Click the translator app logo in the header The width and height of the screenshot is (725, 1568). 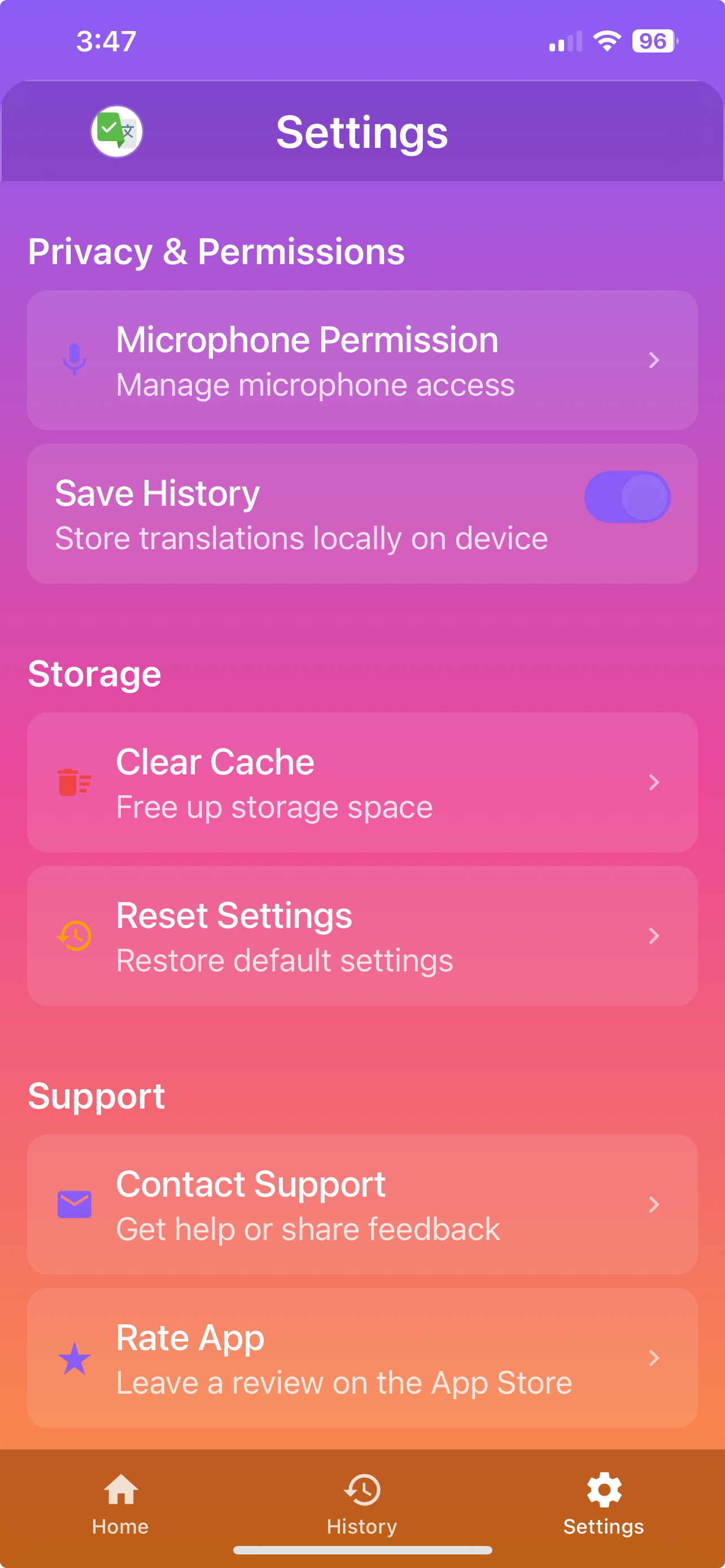tap(117, 132)
